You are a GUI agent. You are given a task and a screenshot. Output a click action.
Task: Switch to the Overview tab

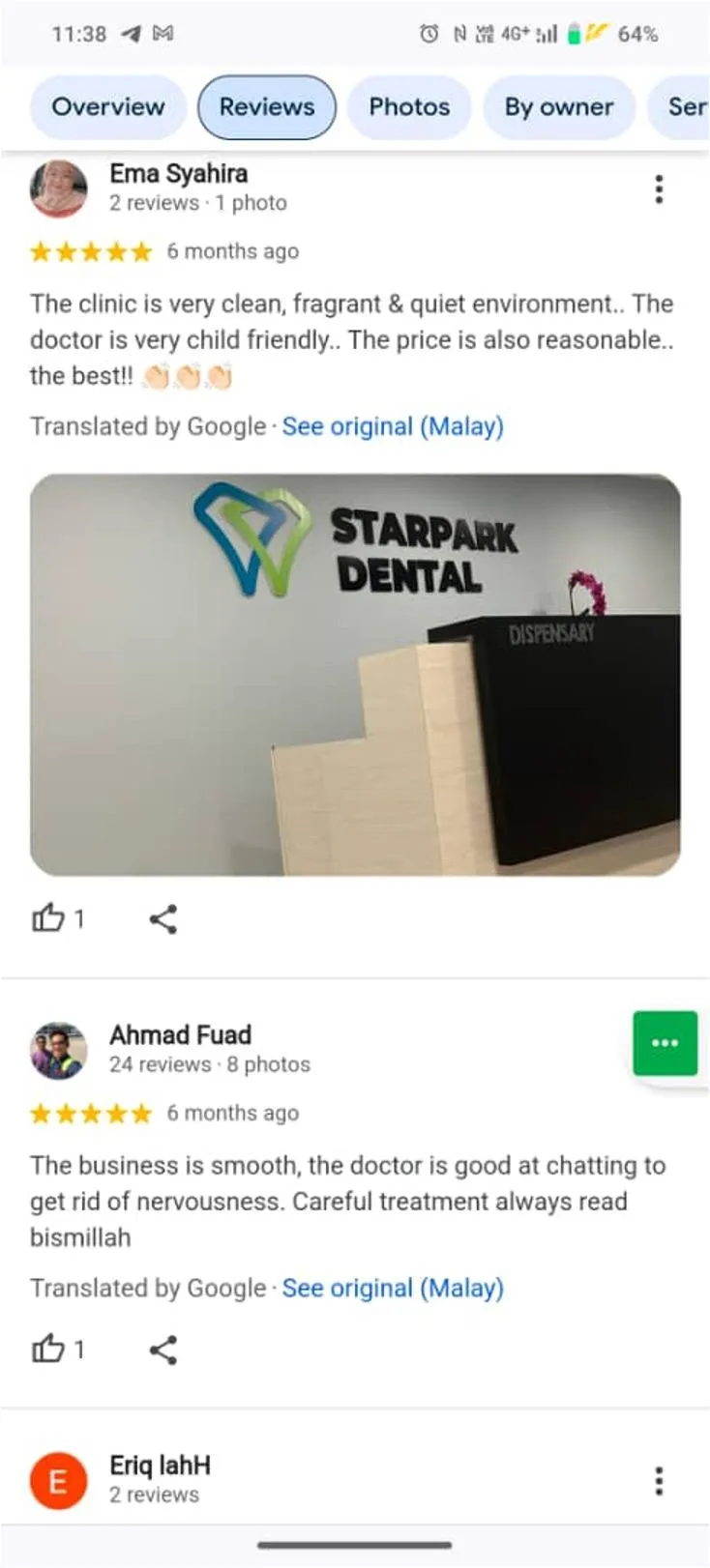point(107,107)
